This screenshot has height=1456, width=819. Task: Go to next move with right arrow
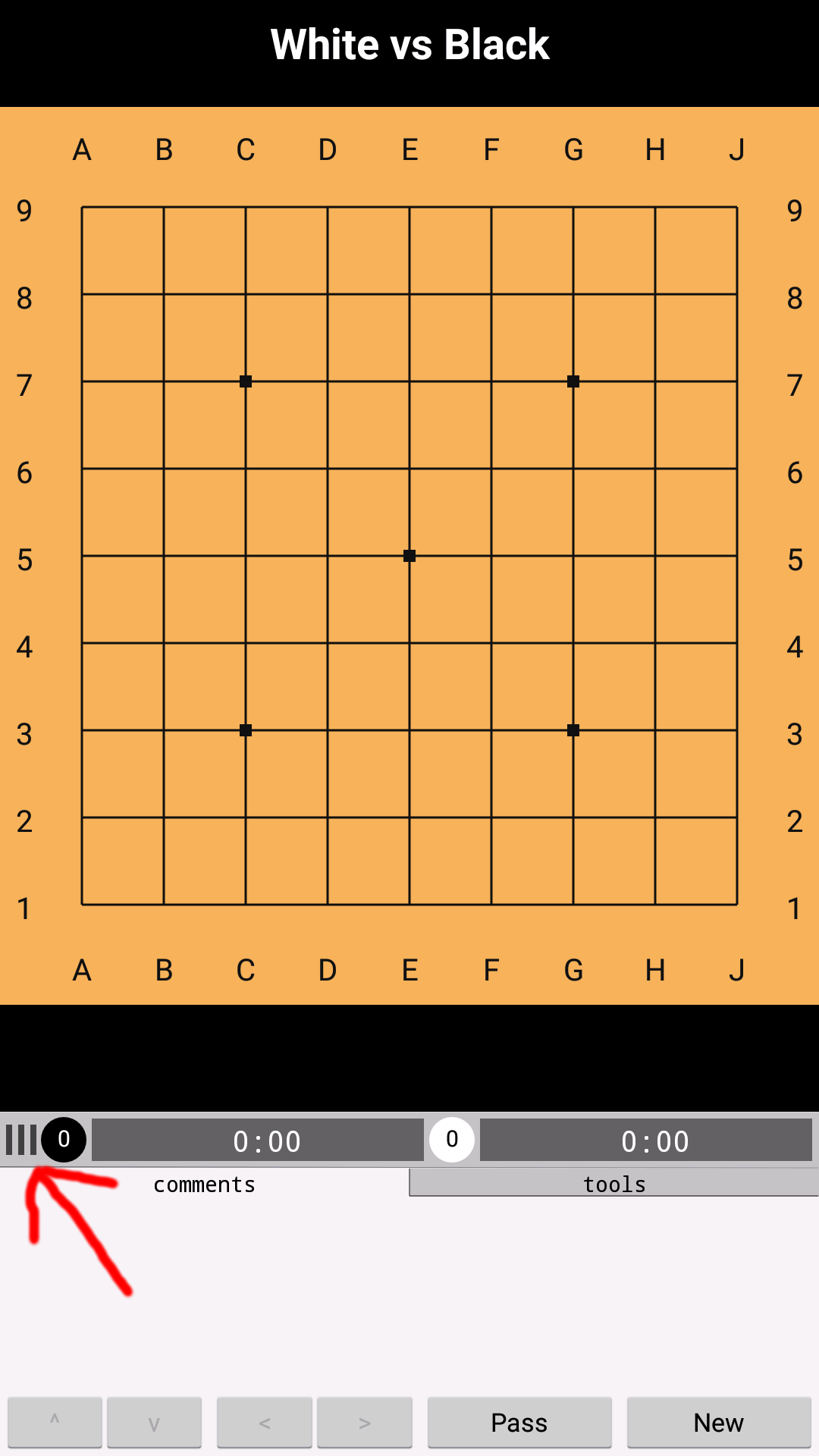tap(364, 1423)
